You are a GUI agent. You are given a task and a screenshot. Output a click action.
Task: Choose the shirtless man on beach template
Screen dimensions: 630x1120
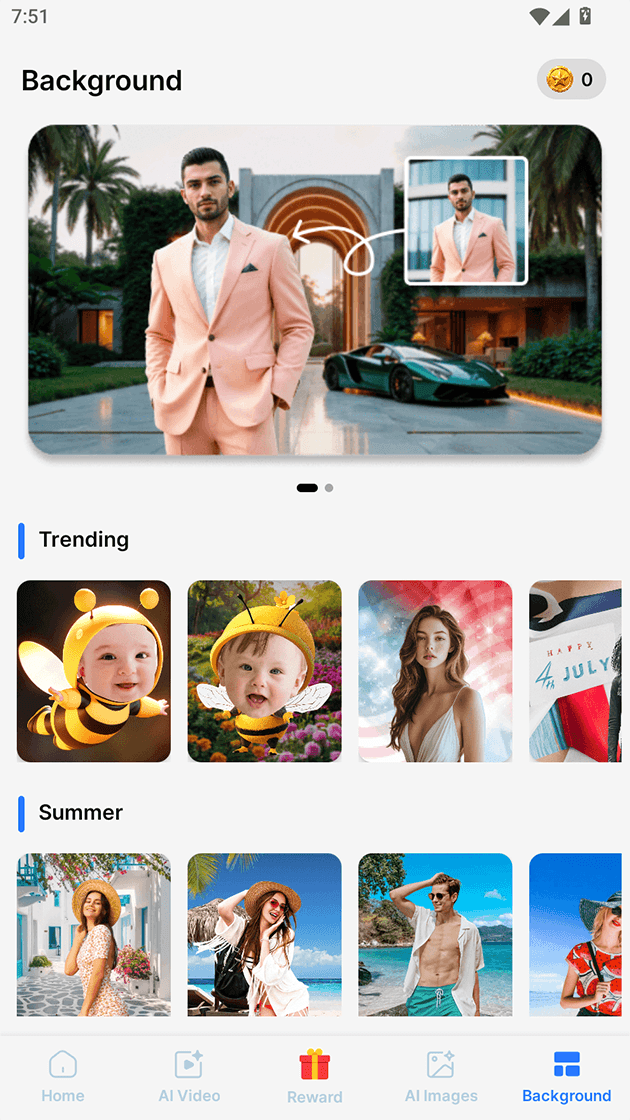[x=435, y=934]
